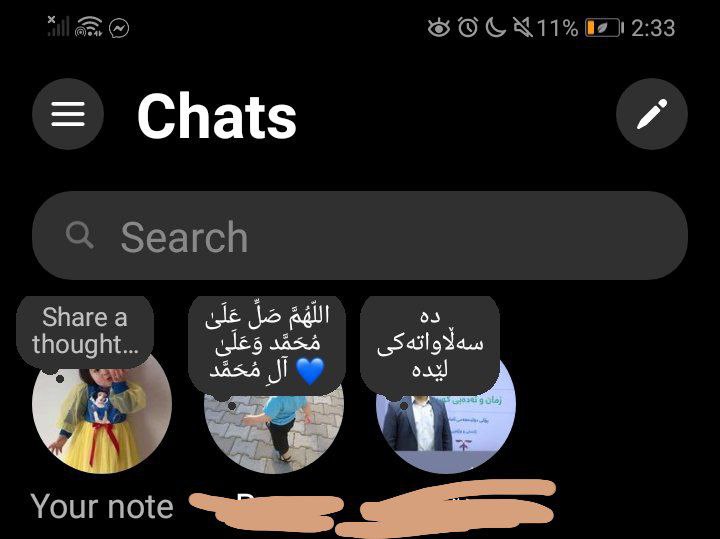720x539 pixels.
Task: Tap the Search field
Action: click(360, 237)
